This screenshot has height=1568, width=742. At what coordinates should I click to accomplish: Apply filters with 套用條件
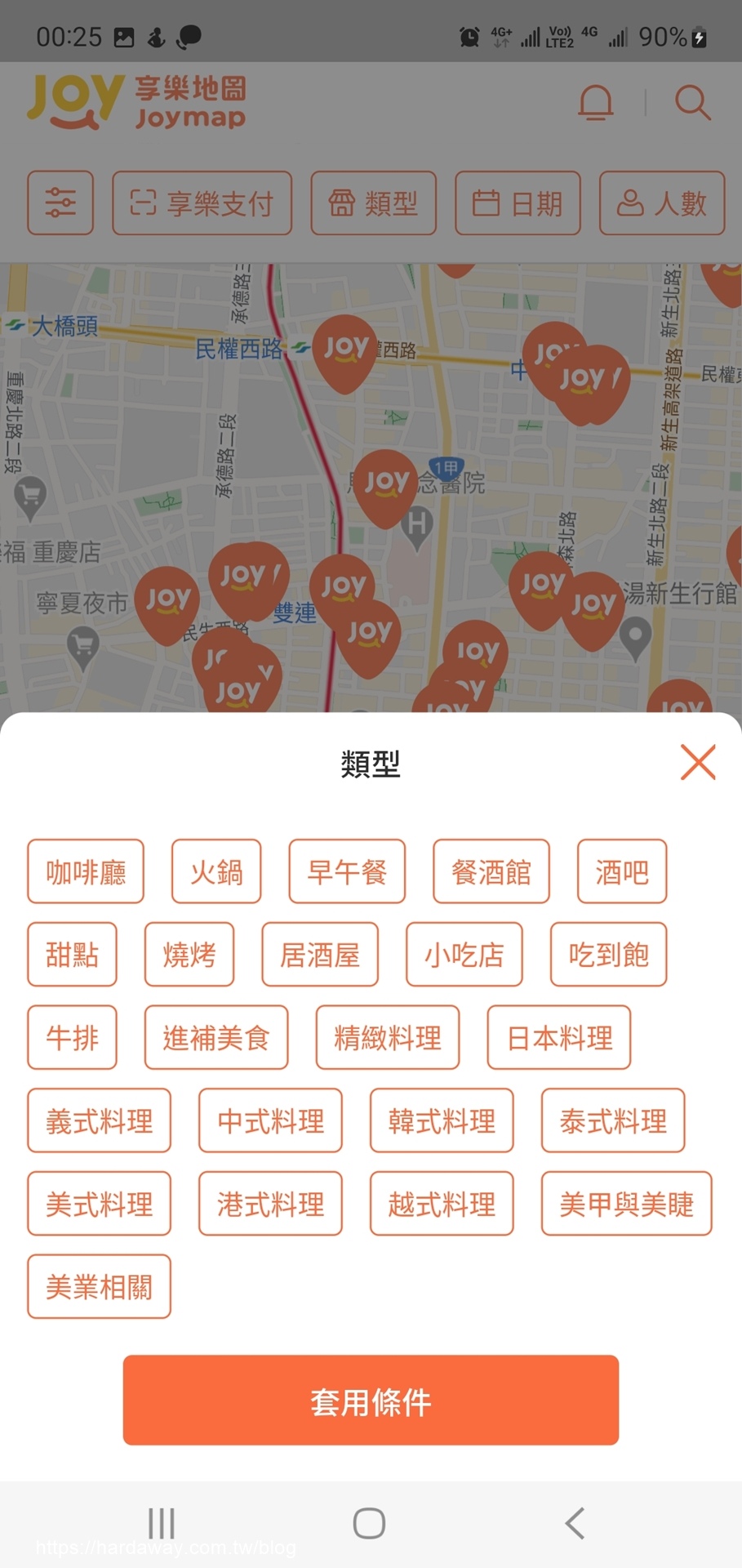371,1400
